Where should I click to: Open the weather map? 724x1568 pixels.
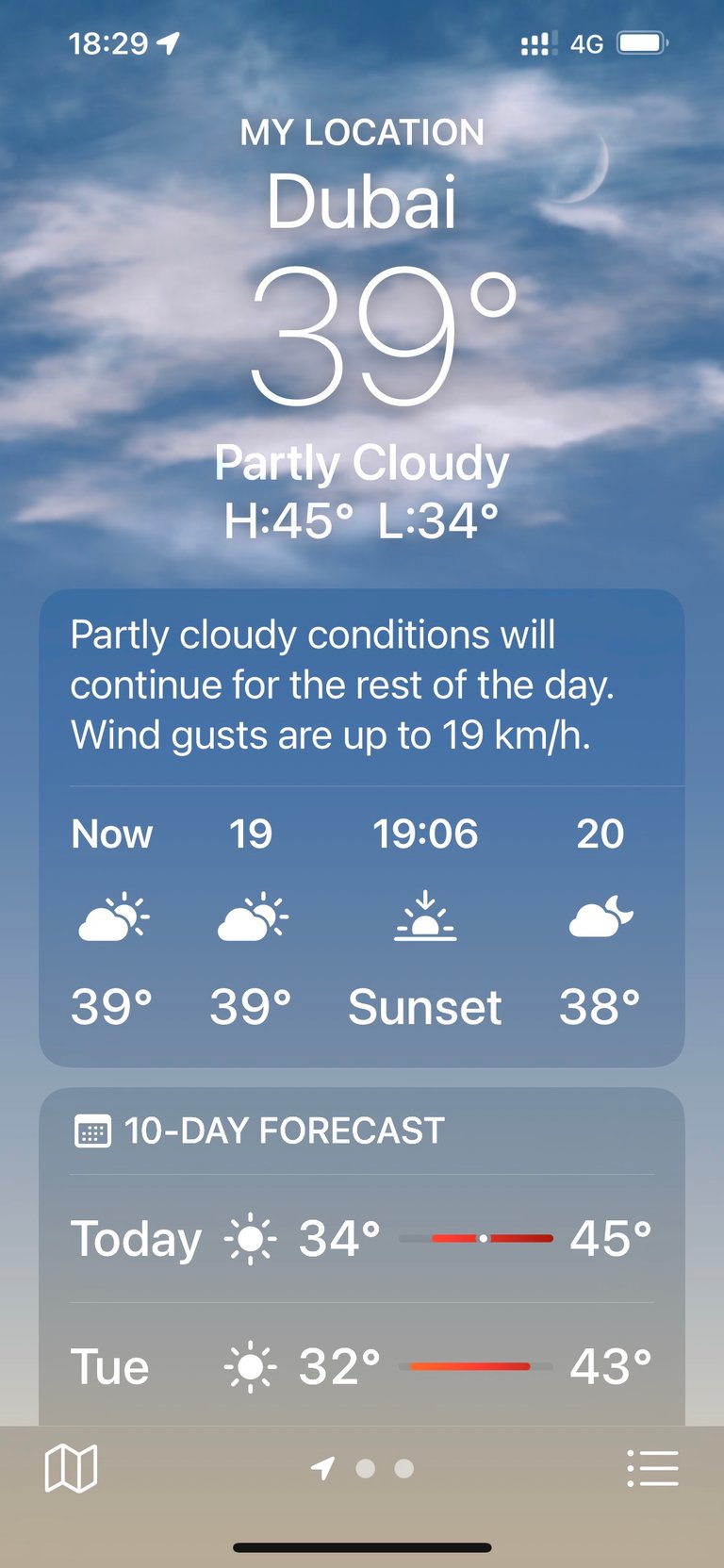click(71, 1468)
